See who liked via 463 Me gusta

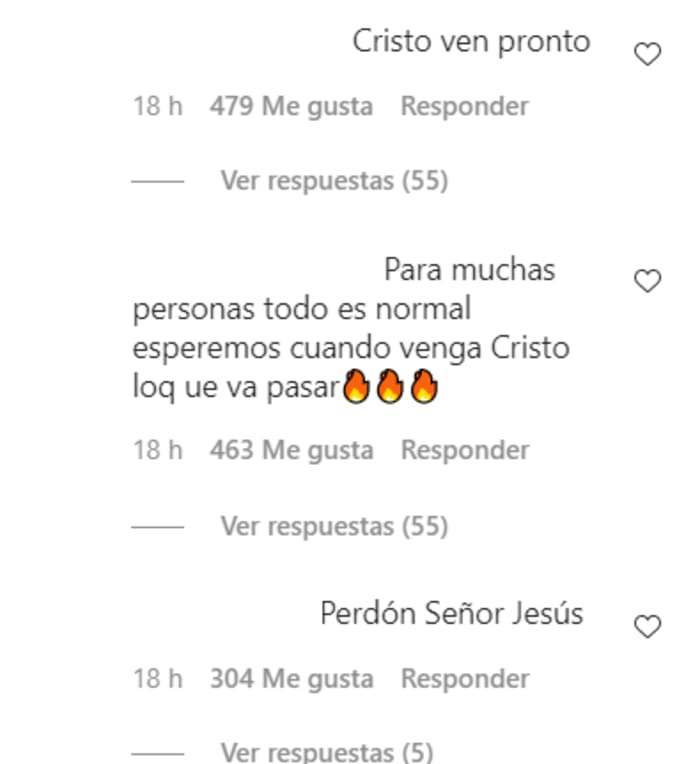tap(291, 450)
